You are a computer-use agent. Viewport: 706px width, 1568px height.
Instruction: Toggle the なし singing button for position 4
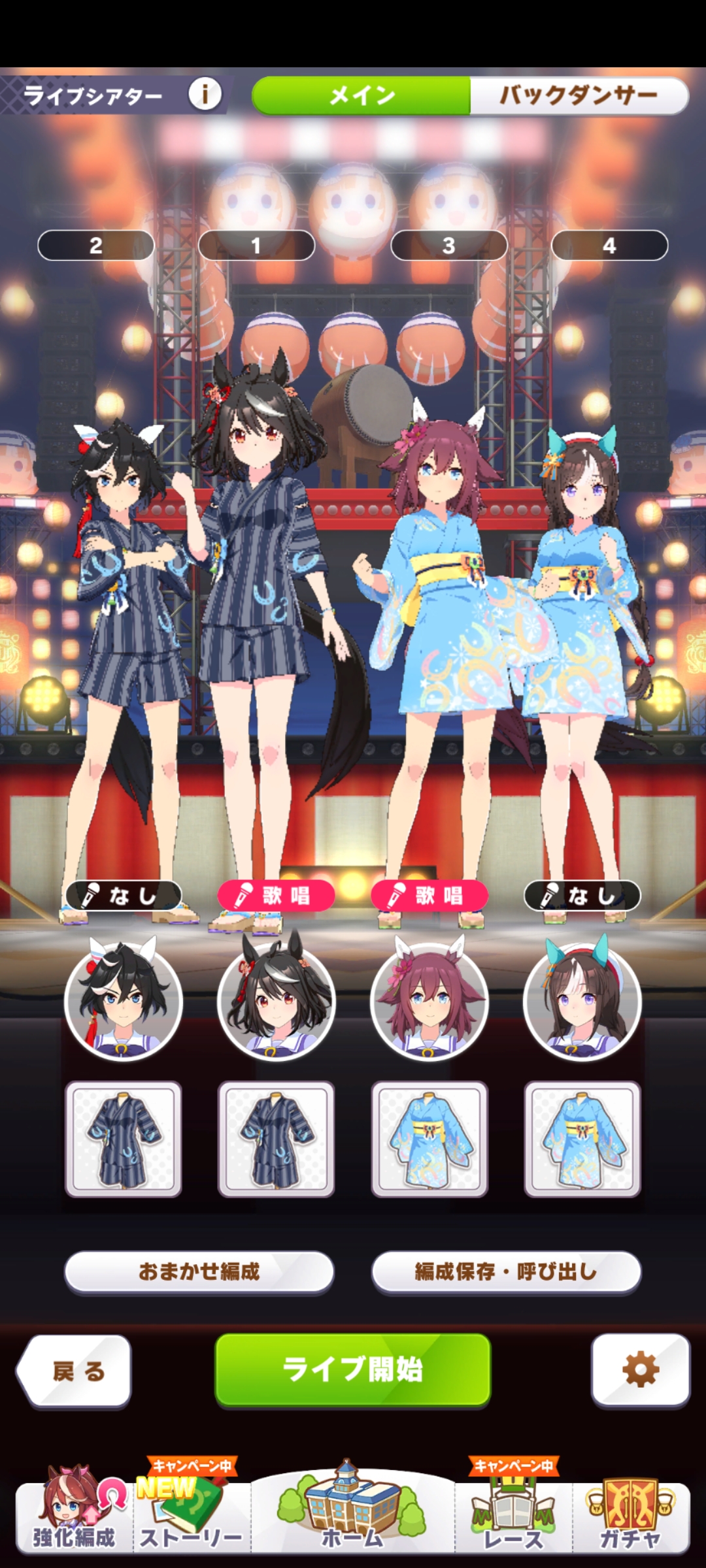582,895
